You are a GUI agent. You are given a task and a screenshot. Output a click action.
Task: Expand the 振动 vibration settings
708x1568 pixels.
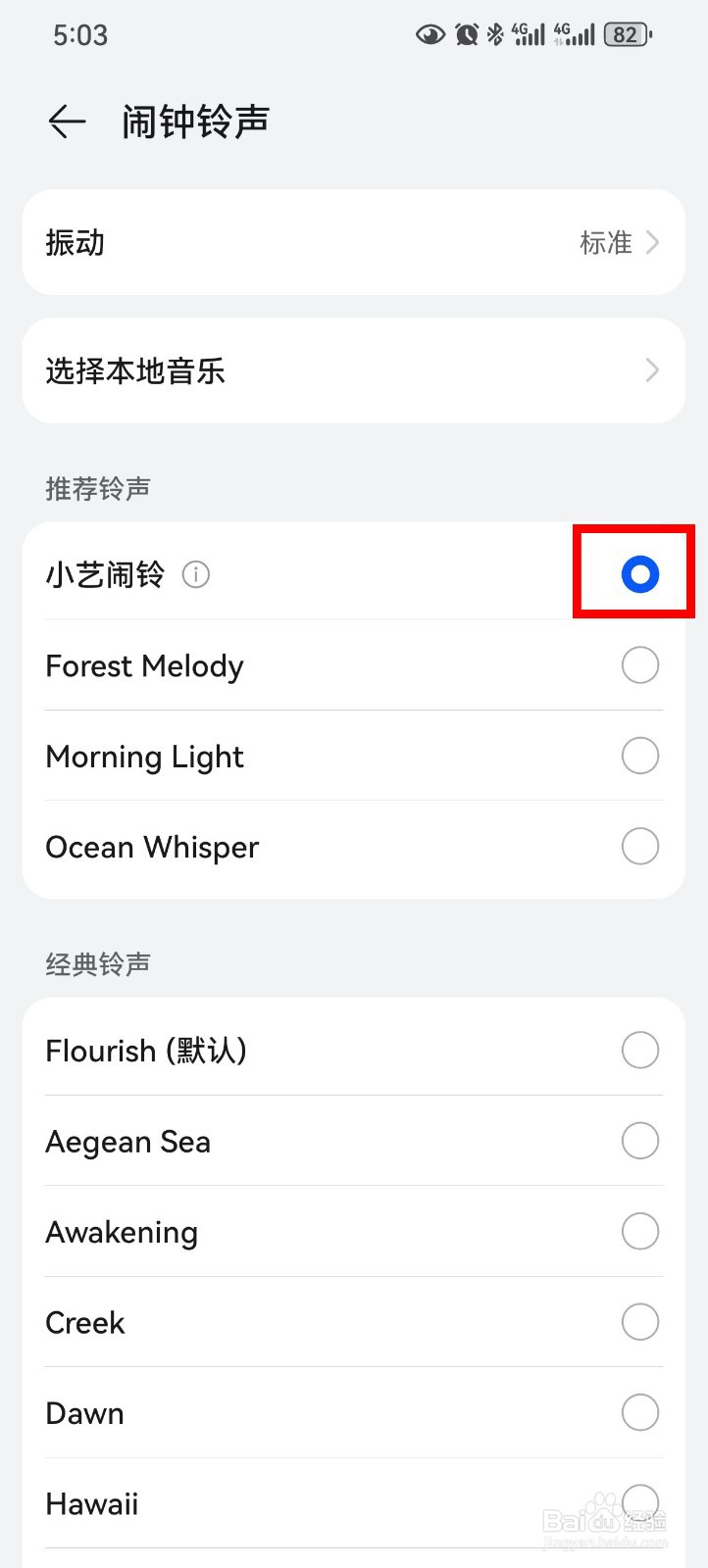[353, 242]
